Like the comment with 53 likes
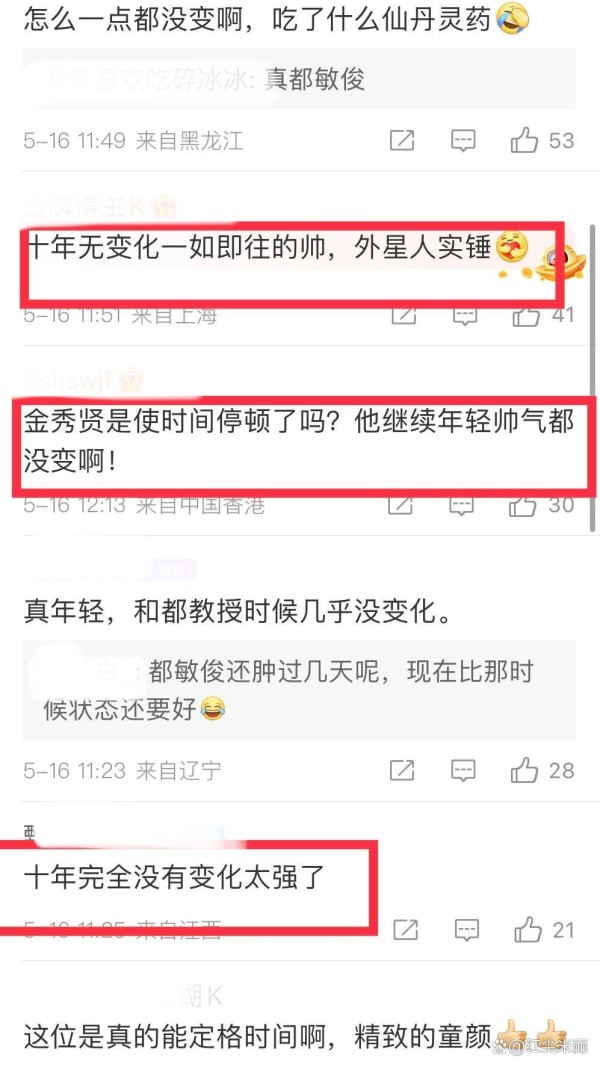 click(524, 141)
